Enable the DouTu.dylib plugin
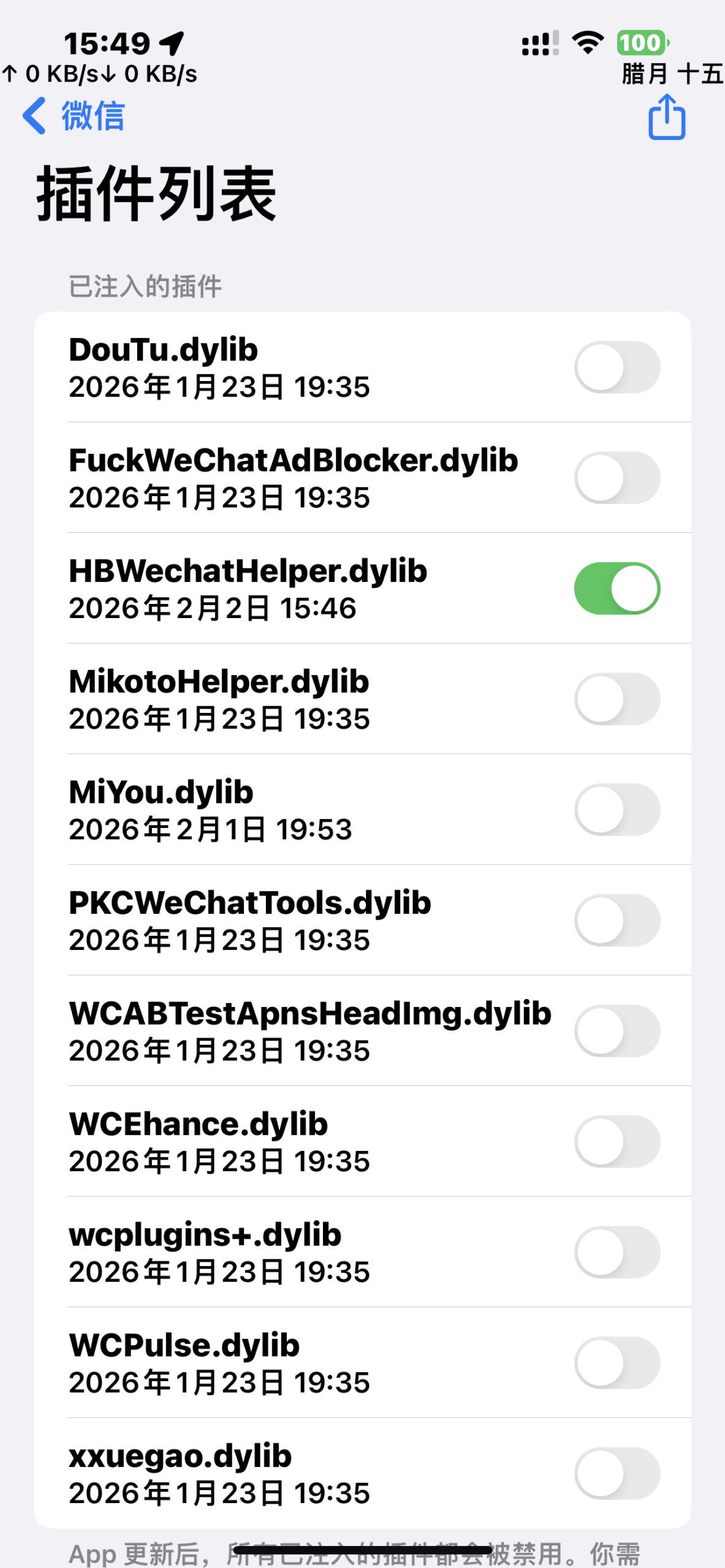The image size is (725, 1568). tap(617, 367)
